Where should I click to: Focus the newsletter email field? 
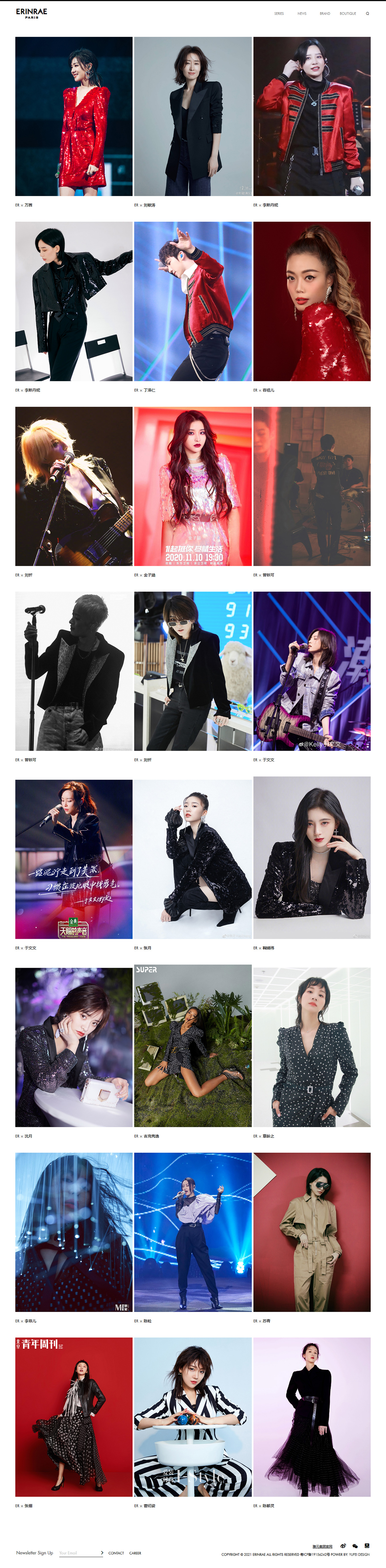(79, 1553)
